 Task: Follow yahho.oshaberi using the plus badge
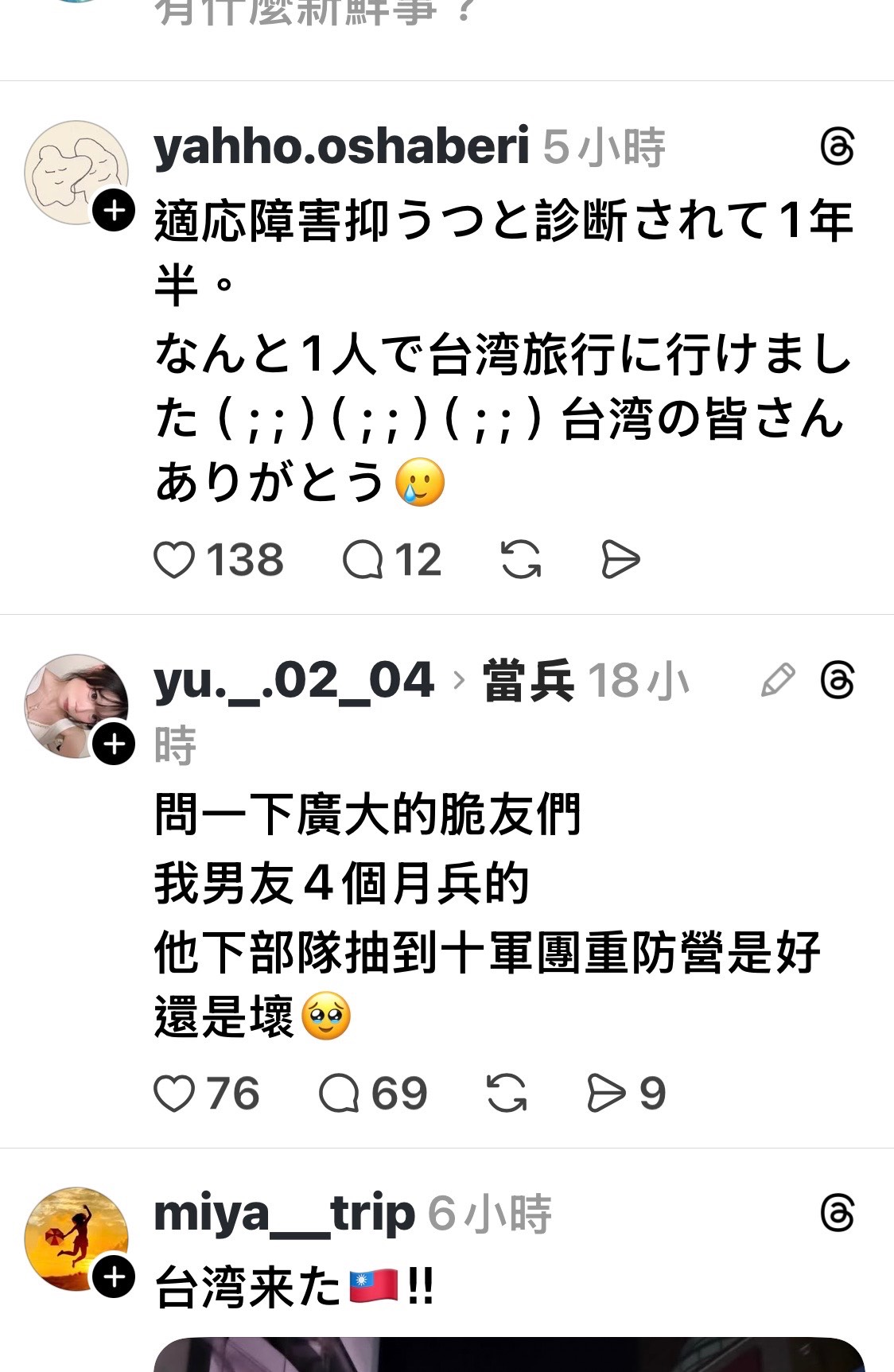[115, 211]
